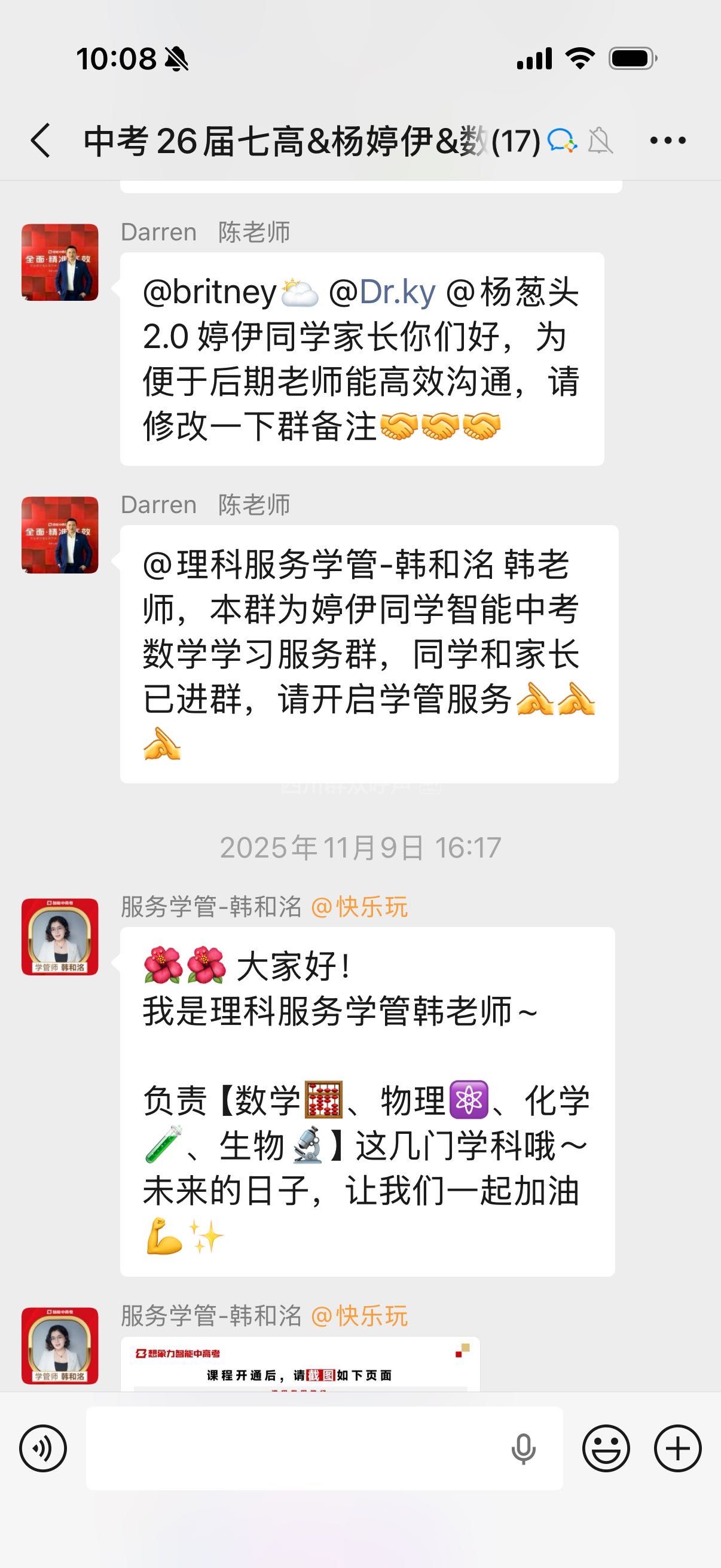Open the 课程开通后 image message

pyautogui.click(x=300, y=1363)
